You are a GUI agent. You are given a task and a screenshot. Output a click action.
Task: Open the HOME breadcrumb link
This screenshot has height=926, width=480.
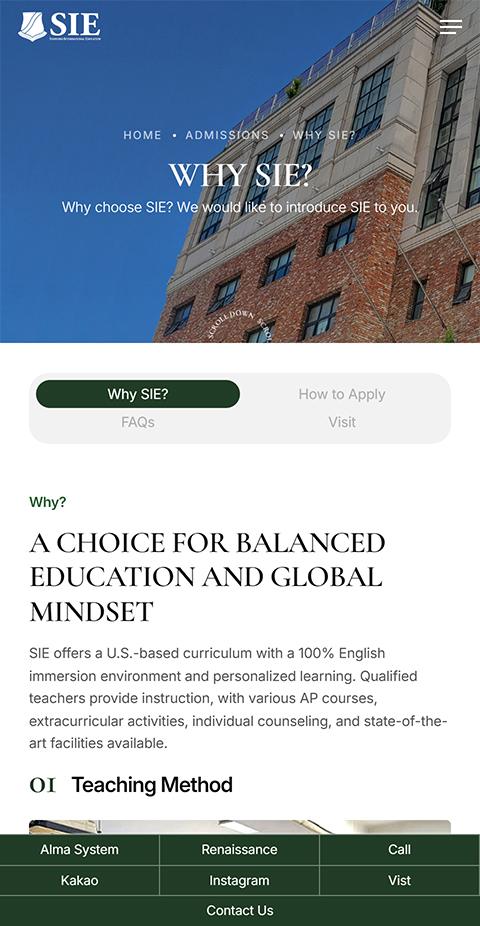142,135
